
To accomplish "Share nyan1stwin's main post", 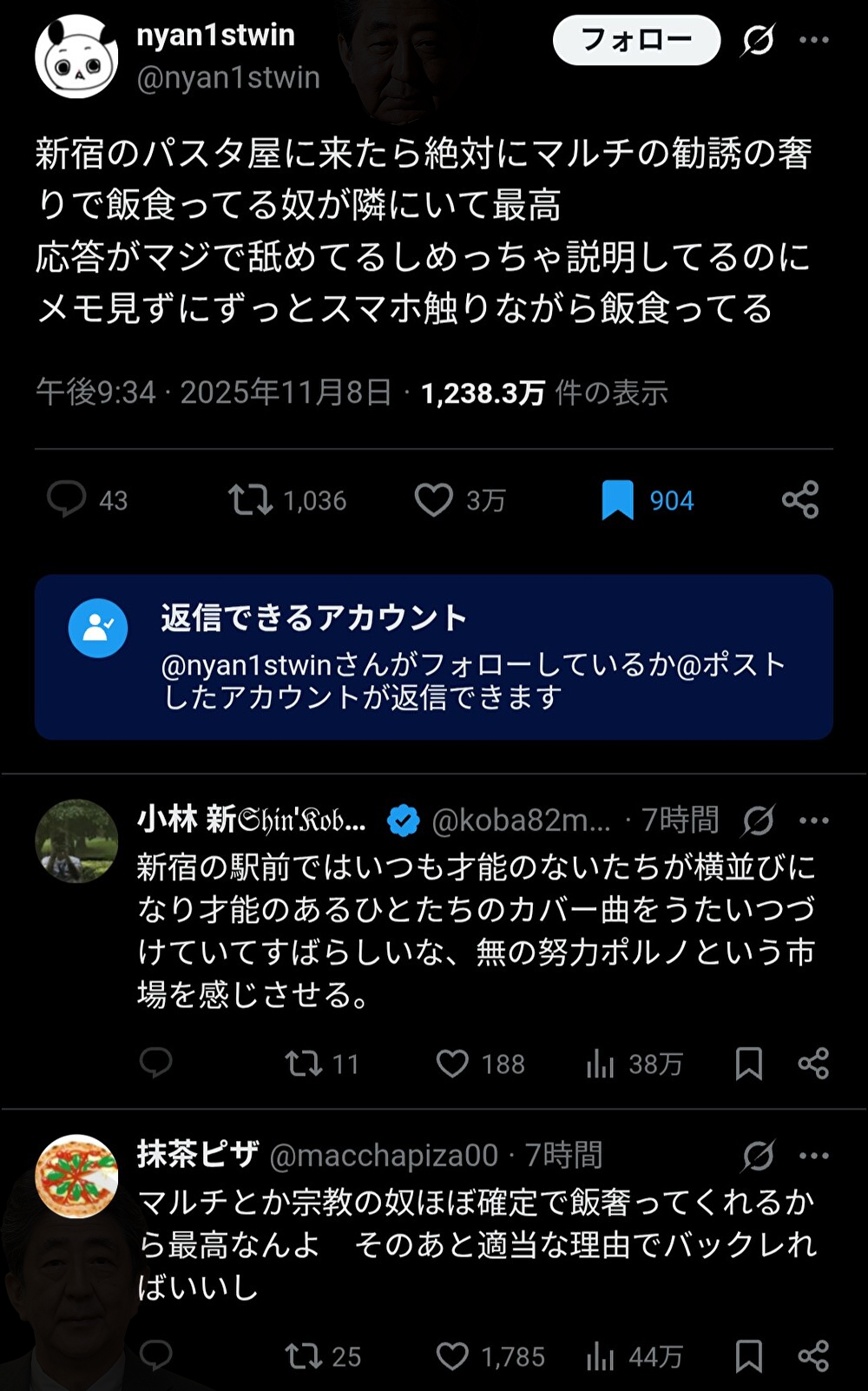I will pyautogui.click(x=799, y=500).
